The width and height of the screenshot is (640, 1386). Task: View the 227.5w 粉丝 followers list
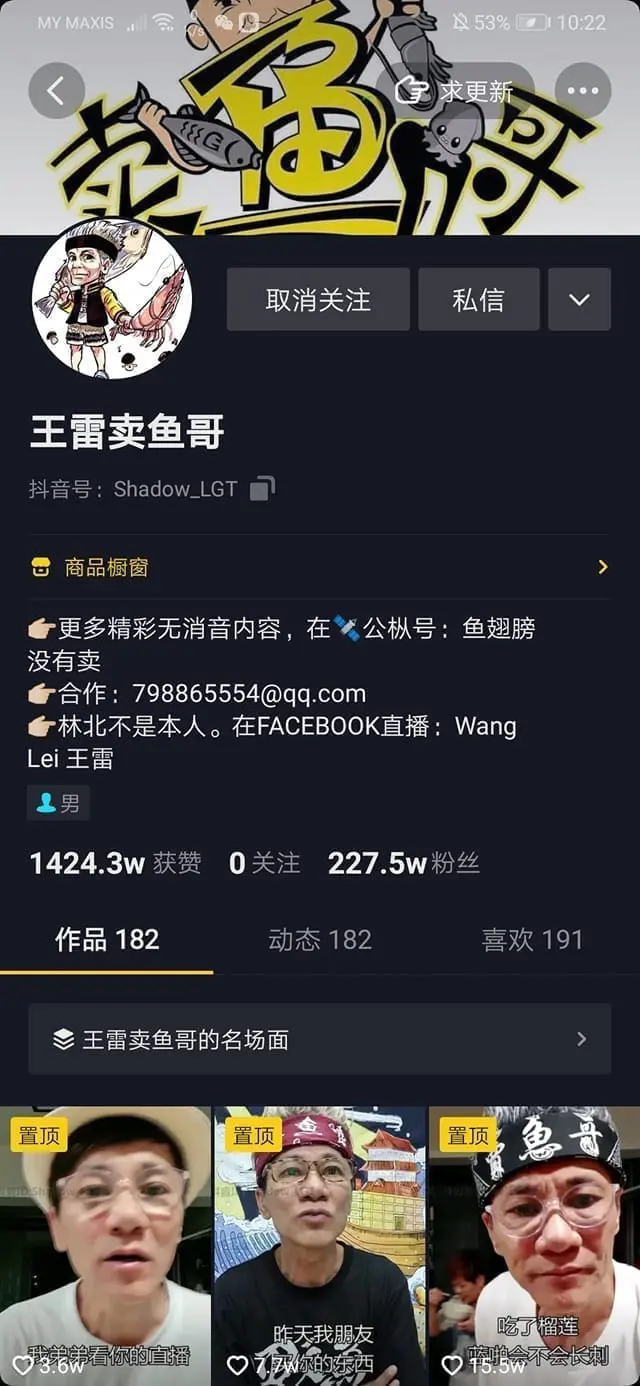403,863
